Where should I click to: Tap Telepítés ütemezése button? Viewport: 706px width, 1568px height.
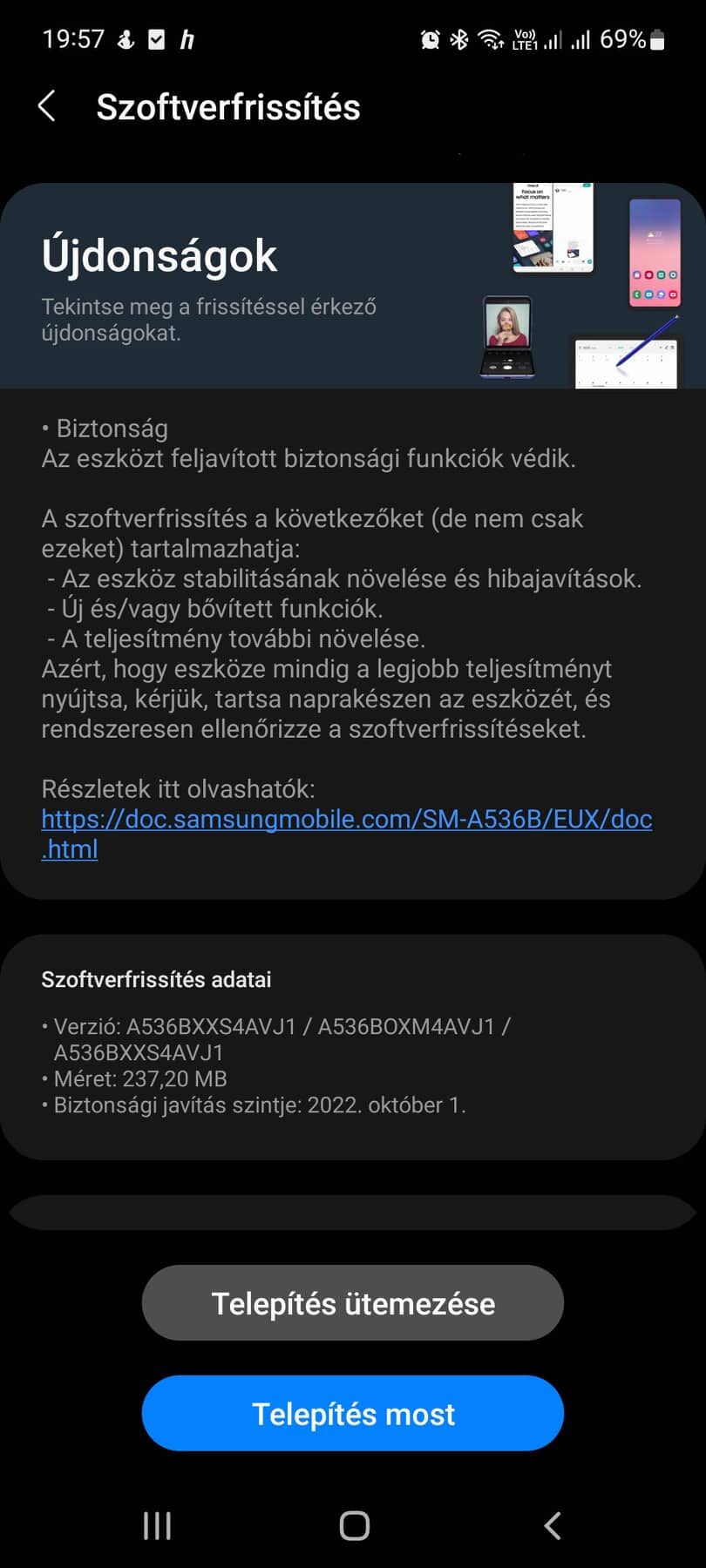pyautogui.click(x=353, y=1303)
